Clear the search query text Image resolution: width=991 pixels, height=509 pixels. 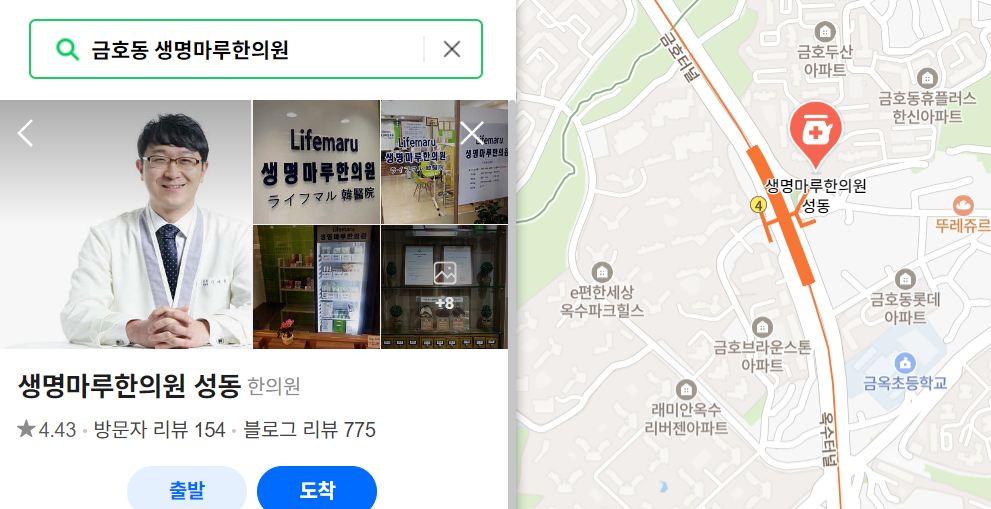point(452,49)
